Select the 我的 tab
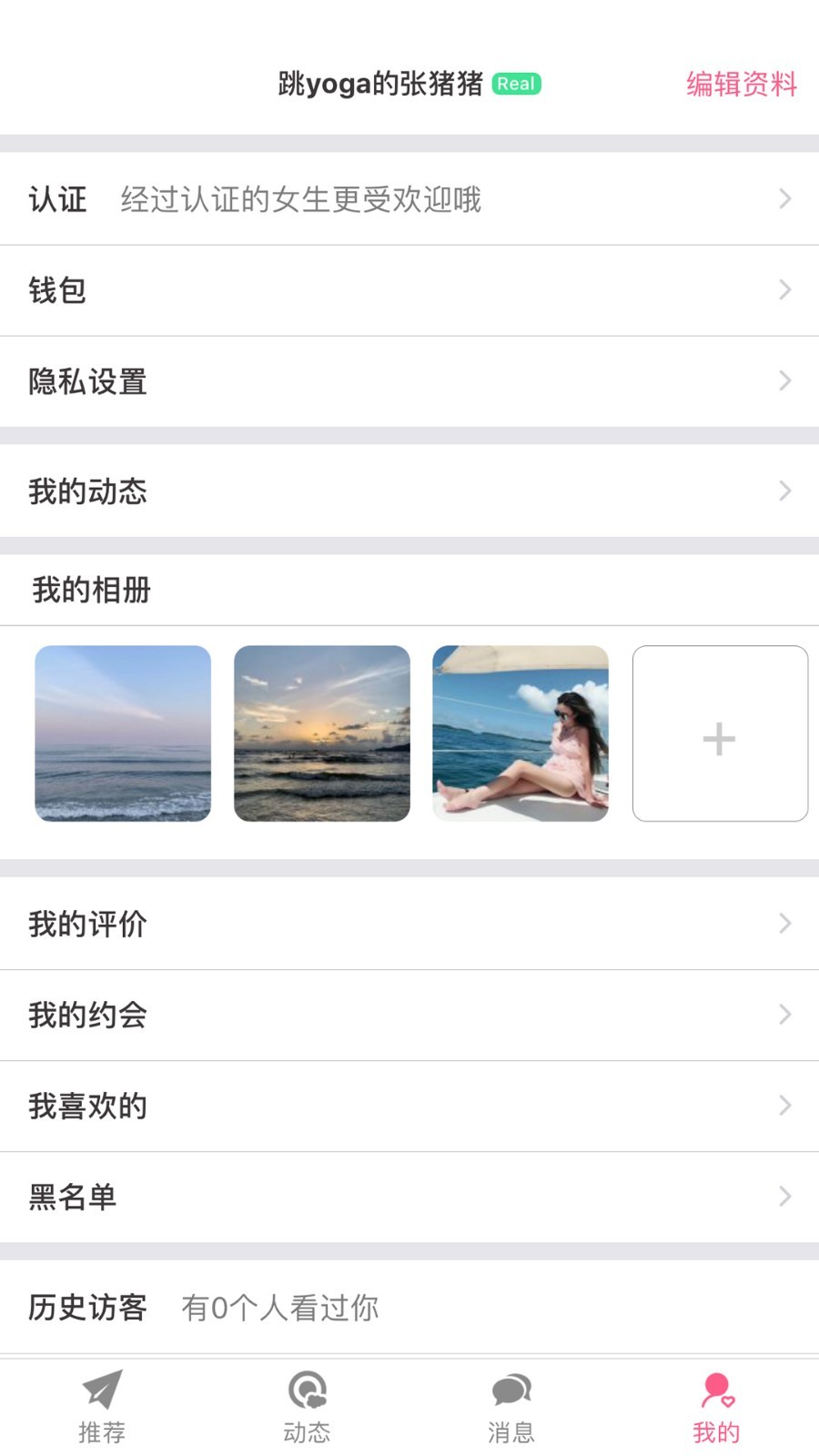This screenshot has height=1456, width=819. tap(716, 1407)
